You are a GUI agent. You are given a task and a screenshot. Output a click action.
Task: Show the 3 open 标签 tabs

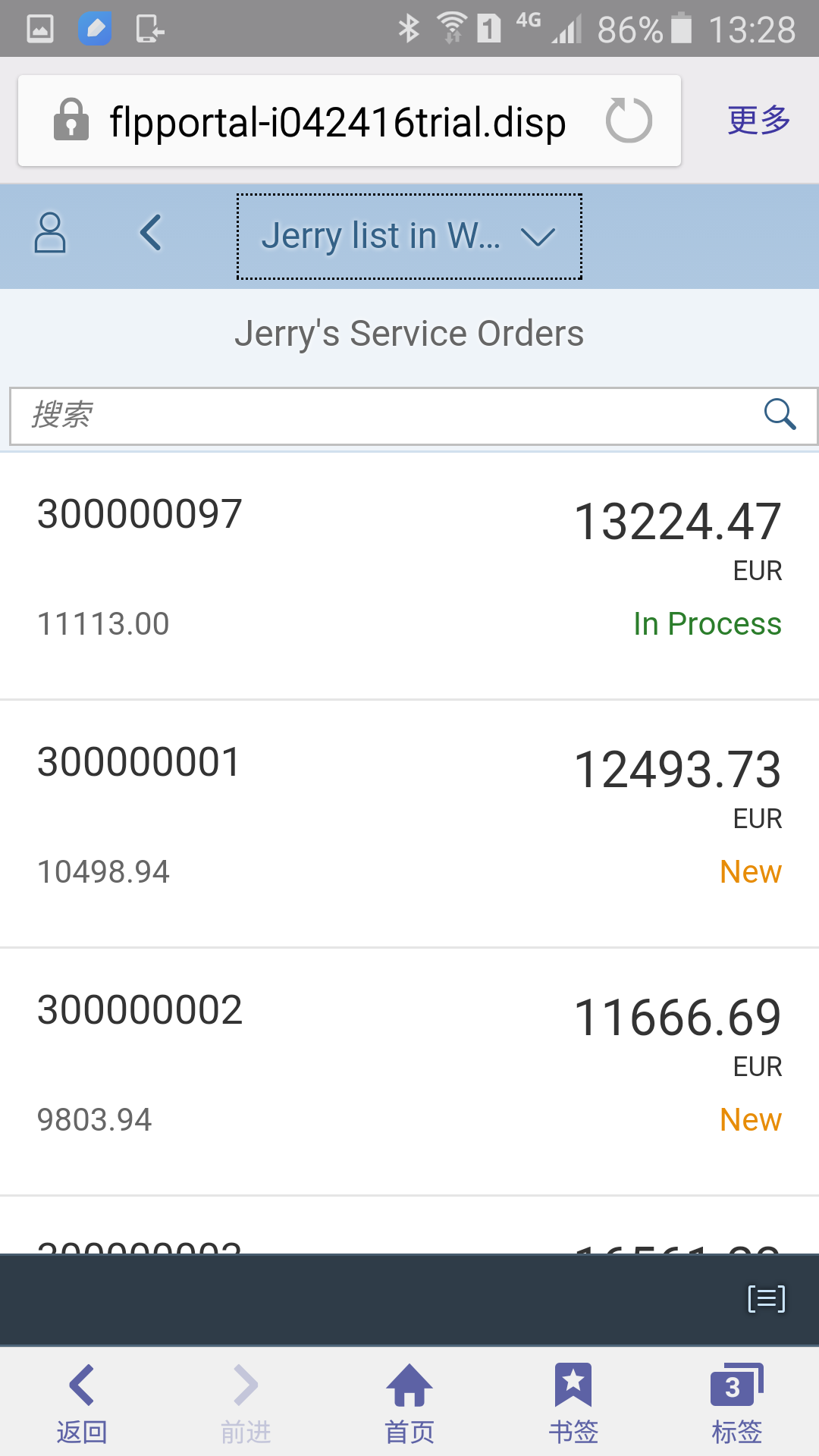736,1403
